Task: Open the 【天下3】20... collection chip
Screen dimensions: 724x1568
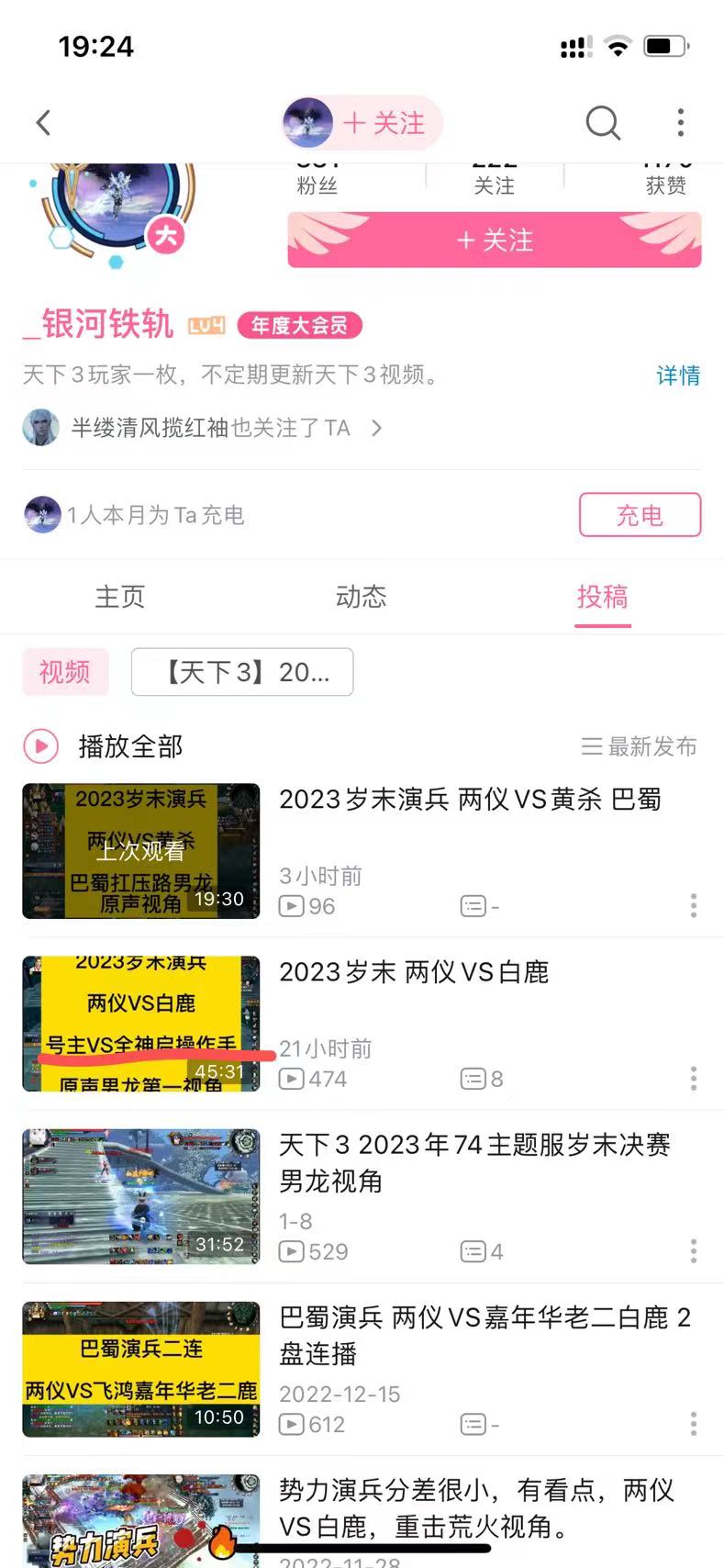Action: pos(242,672)
